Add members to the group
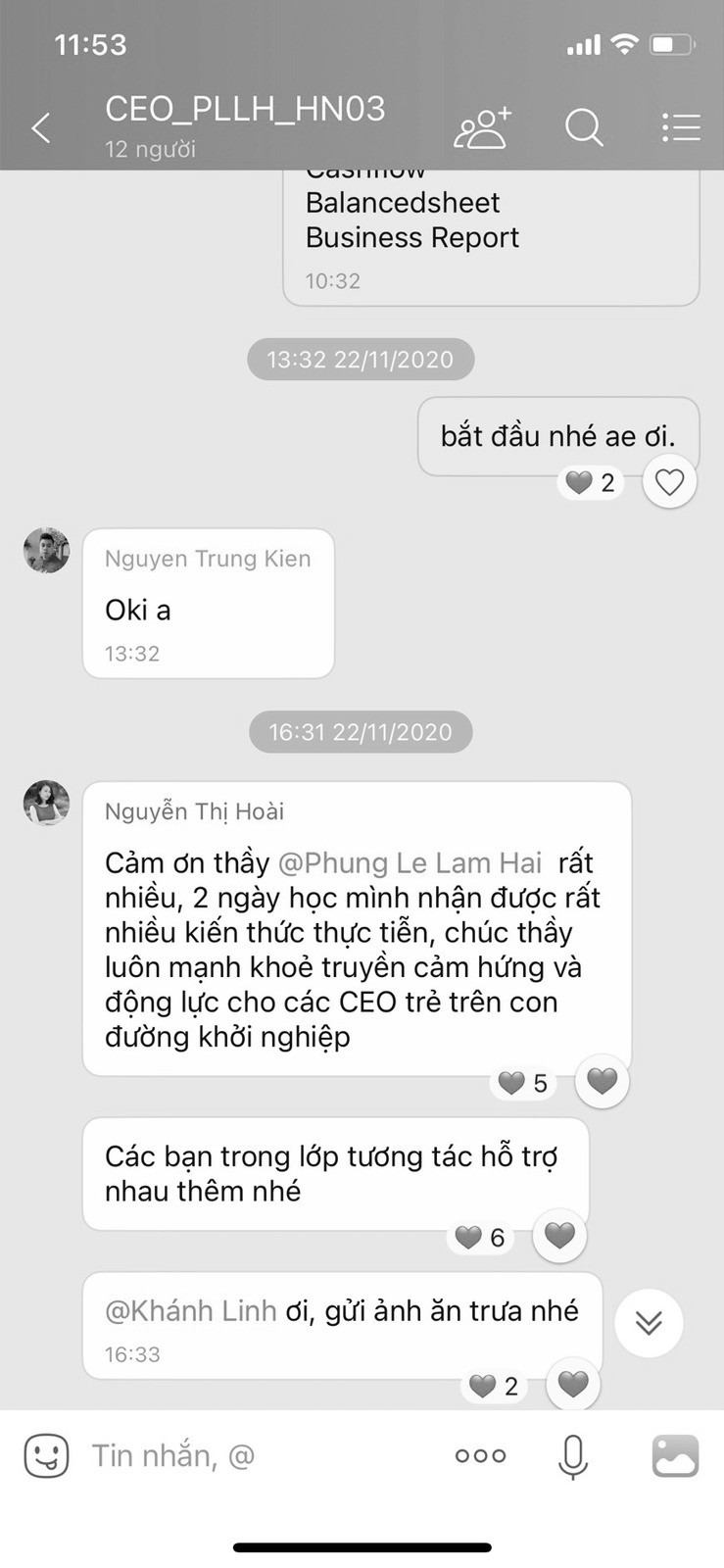 tap(482, 128)
